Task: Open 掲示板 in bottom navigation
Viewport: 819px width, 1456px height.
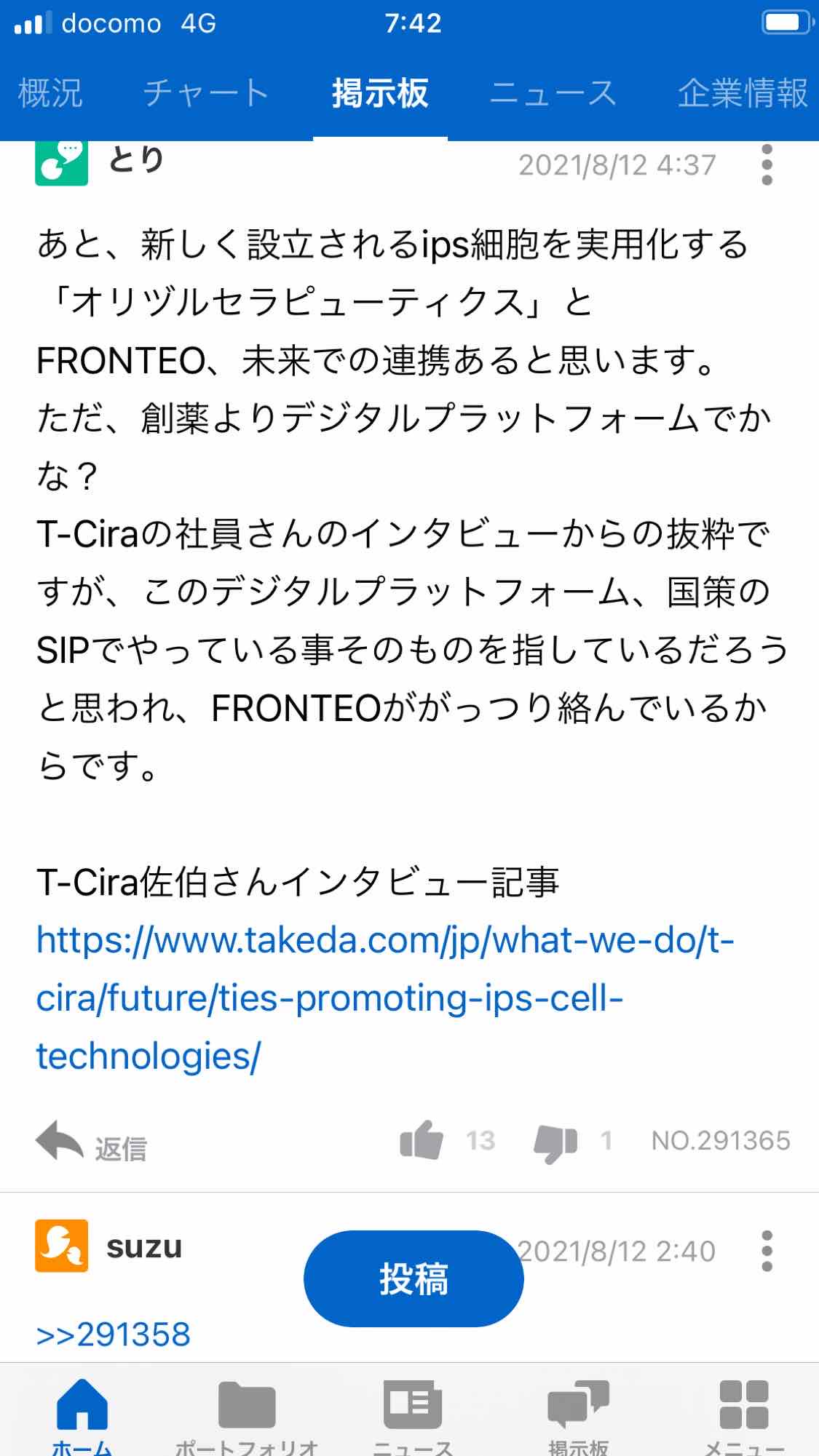Action: point(578,1415)
